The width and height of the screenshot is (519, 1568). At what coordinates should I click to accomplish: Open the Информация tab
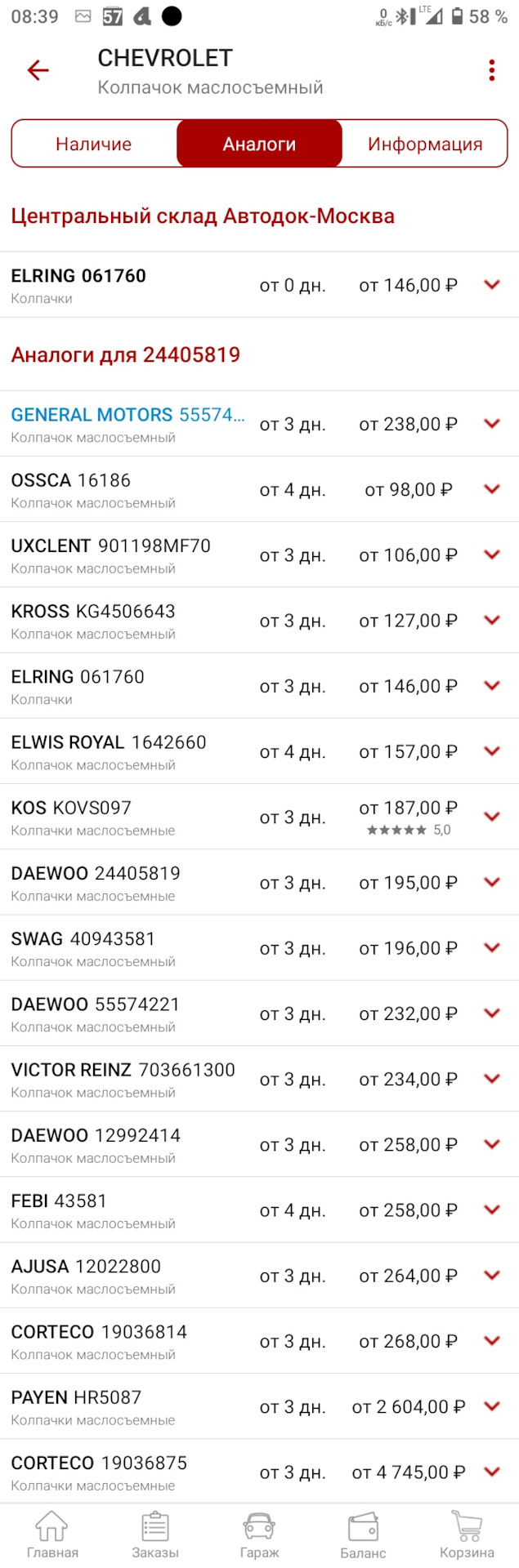424,145
